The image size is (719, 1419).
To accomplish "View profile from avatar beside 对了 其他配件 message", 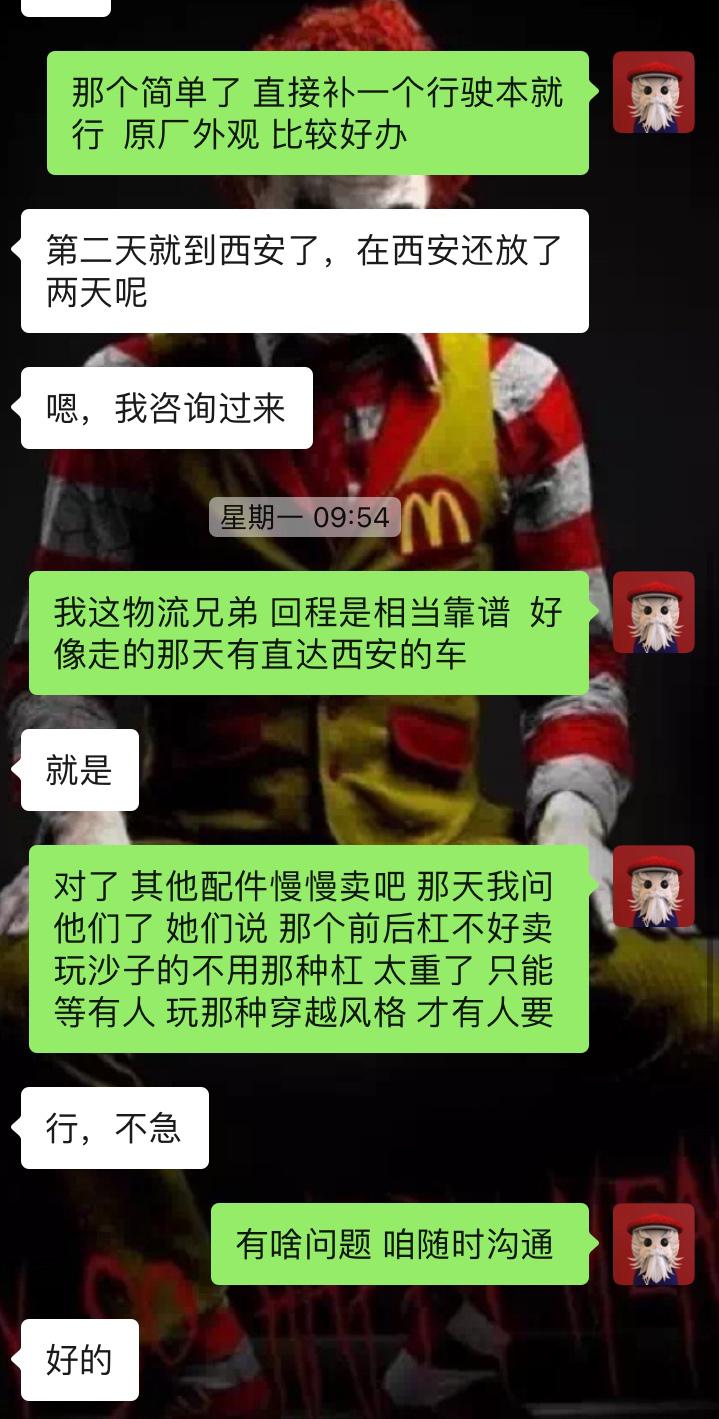I will pyautogui.click(x=653, y=886).
